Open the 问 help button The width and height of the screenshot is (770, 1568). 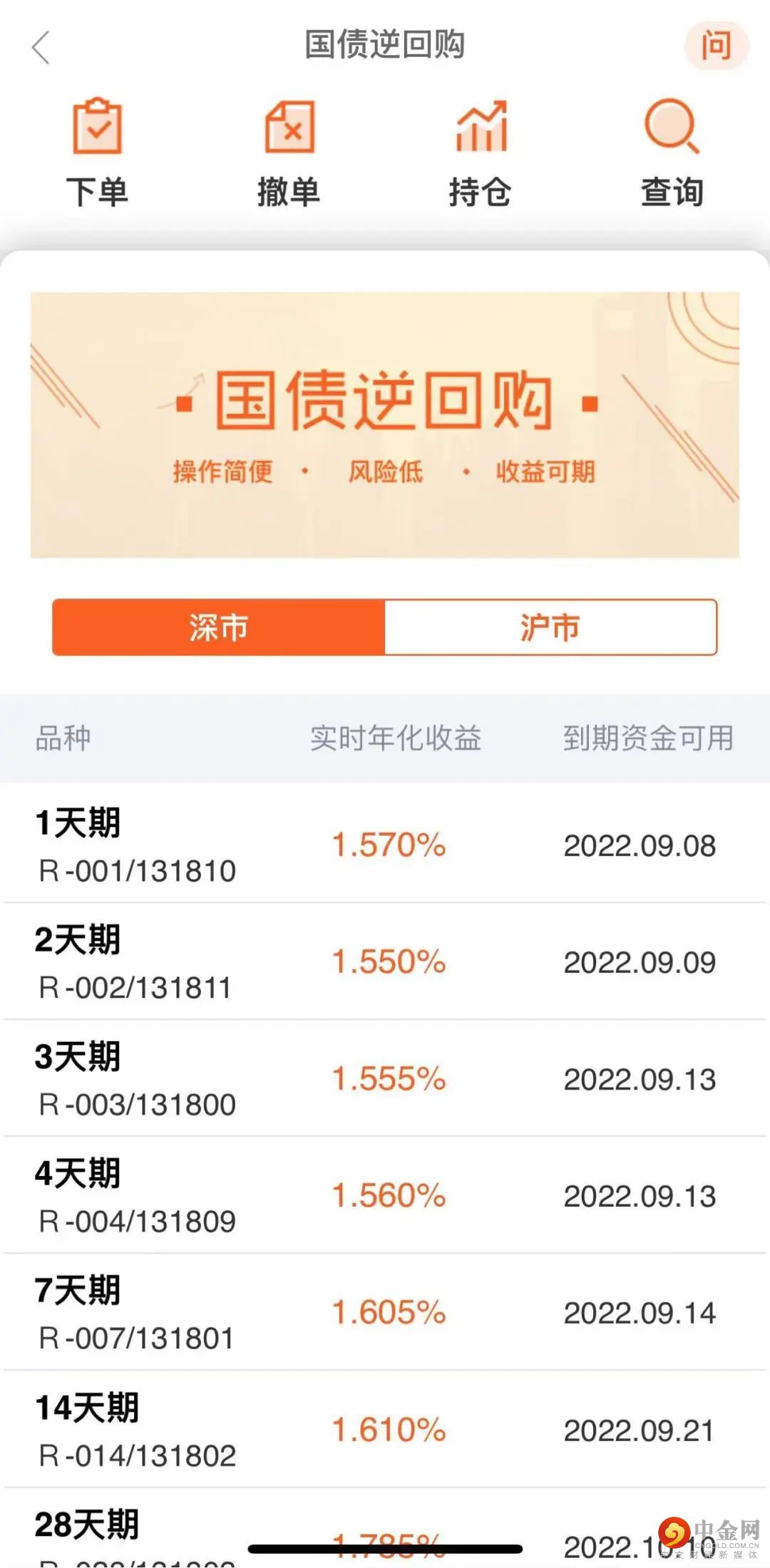pyautogui.click(x=716, y=46)
